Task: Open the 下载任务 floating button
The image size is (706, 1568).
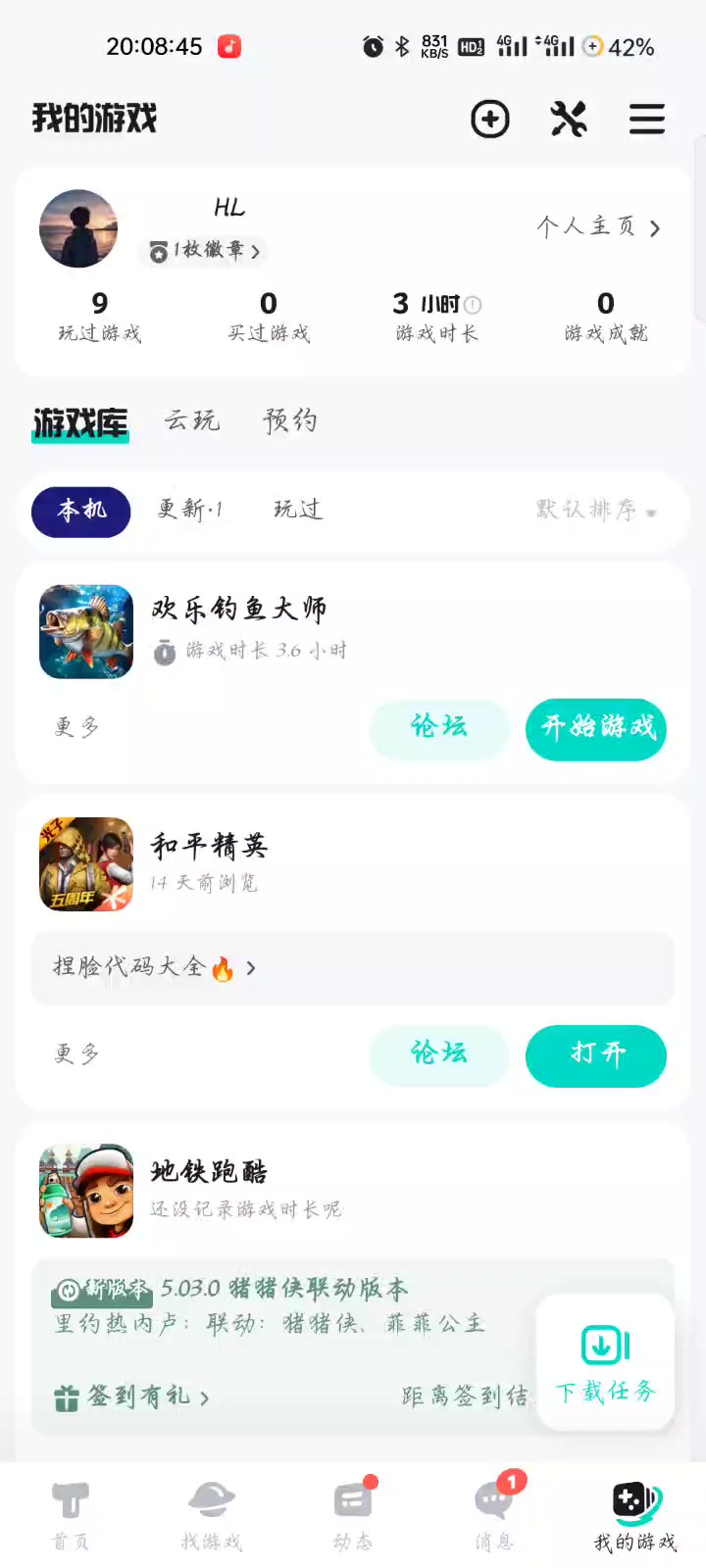Action: pyautogui.click(x=605, y=1362)
